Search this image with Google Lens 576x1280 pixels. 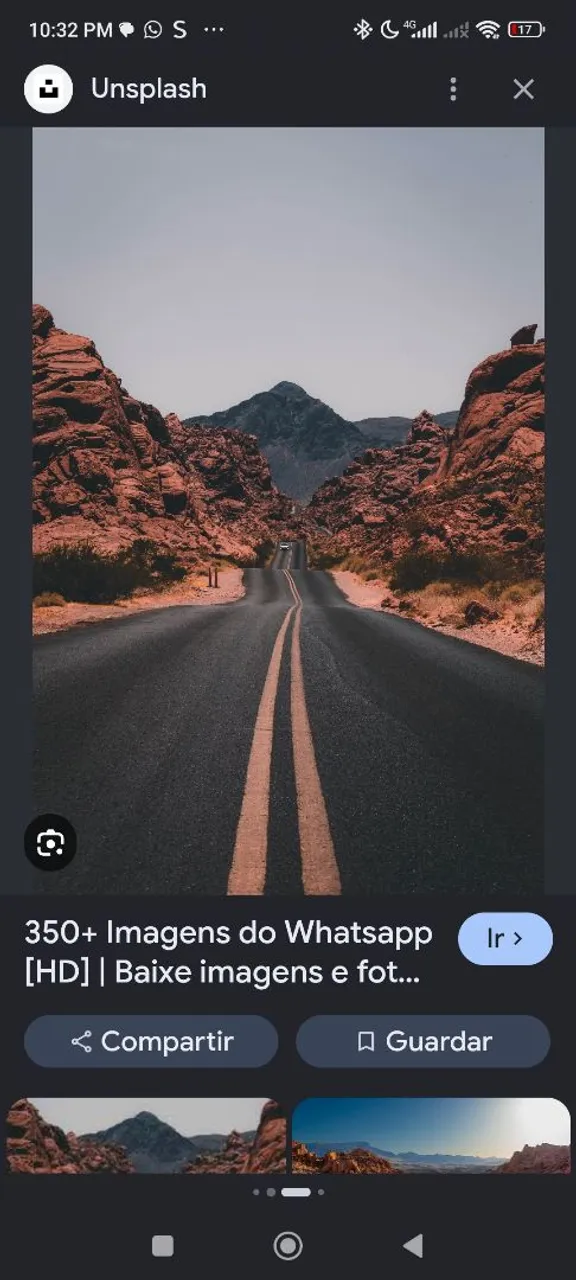[x=50, y=844]
